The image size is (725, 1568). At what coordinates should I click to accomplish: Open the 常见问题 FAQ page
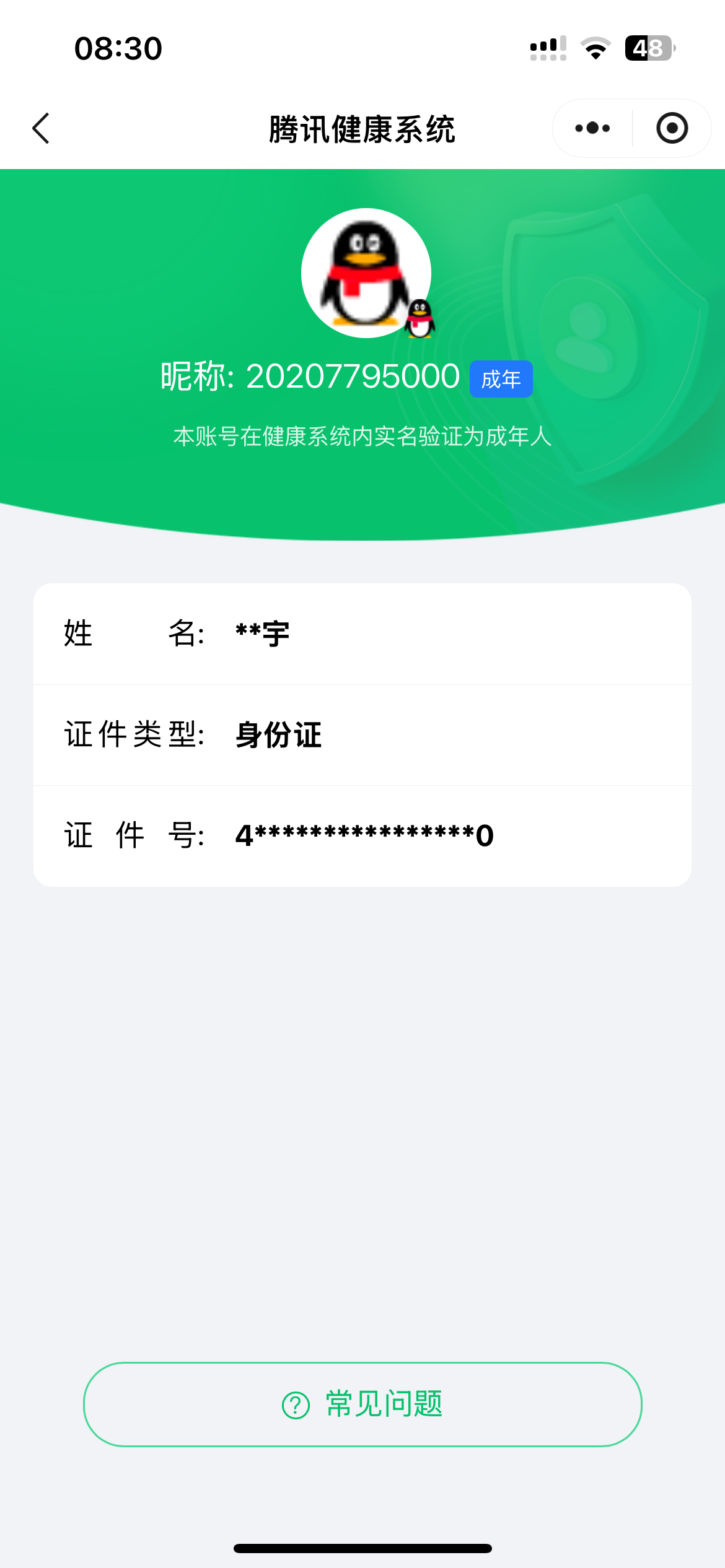(362, 1406)
